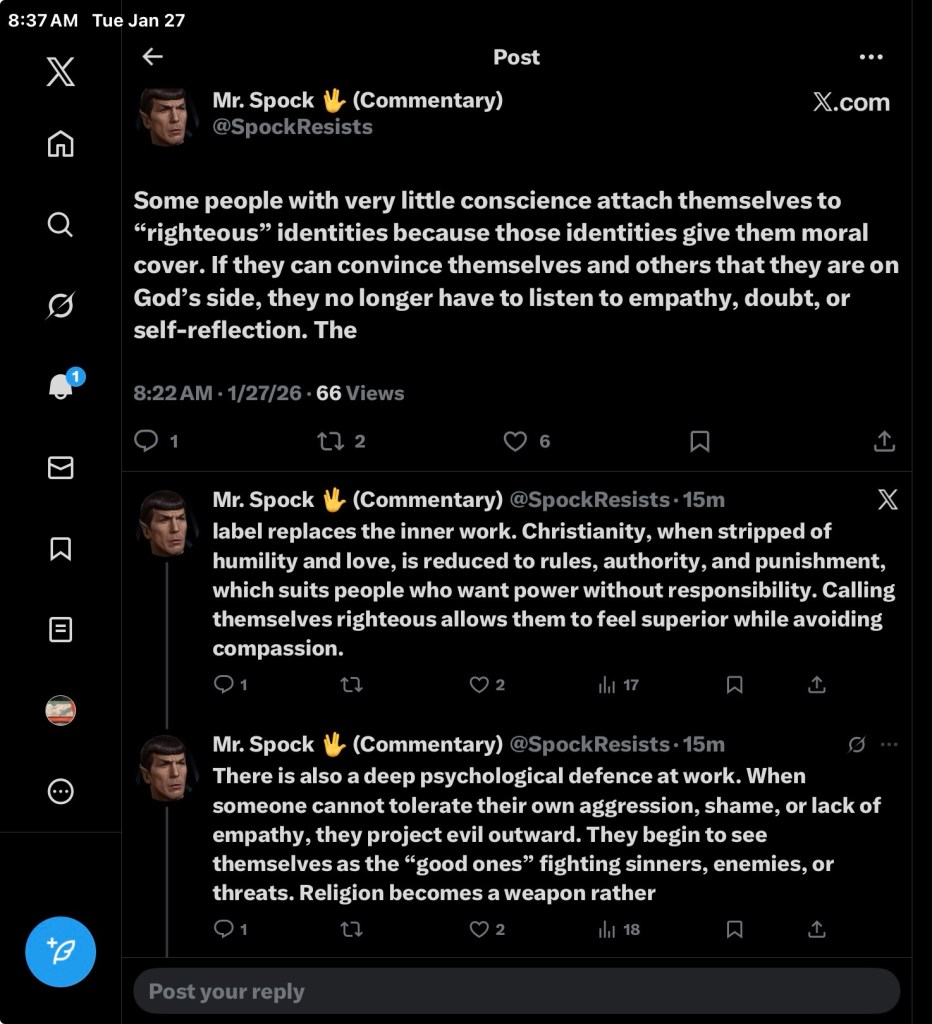Share the main 66-views post
This screenshot has height=1024, width=932.
(884, 441)
